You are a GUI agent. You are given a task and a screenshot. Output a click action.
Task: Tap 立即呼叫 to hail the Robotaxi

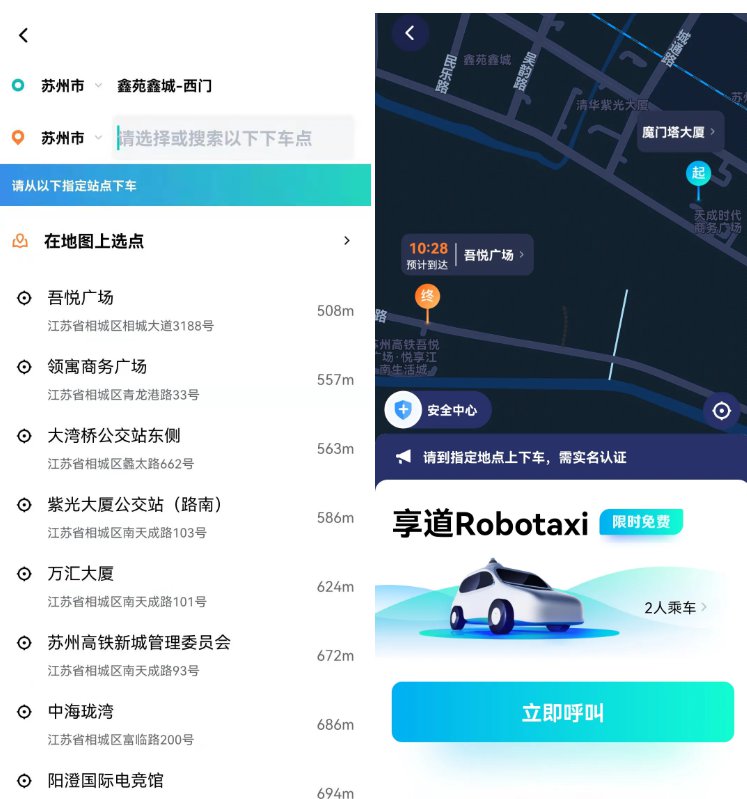coord(562,713)
